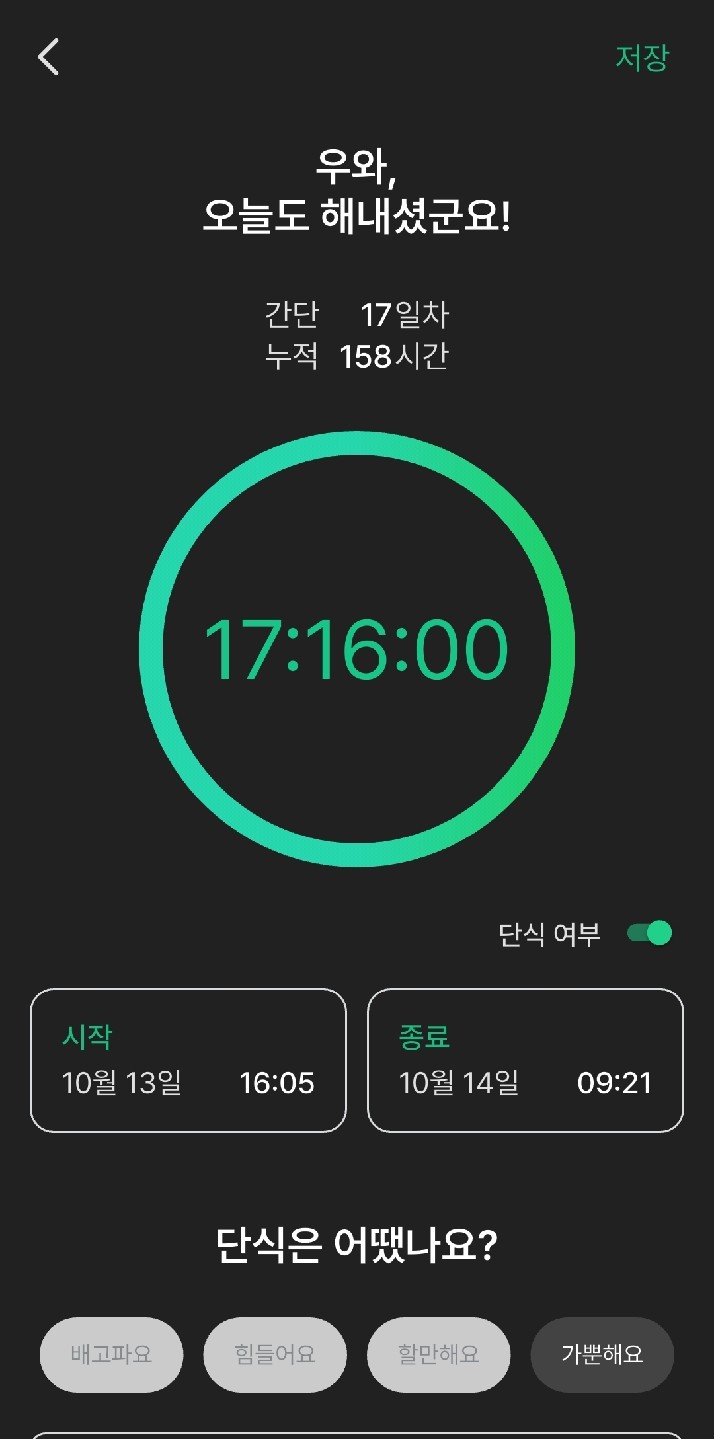Viewport: 714px width, 1439px height.
Task: Choose the 힘들어요 chip
Action: coord(275,1354)
